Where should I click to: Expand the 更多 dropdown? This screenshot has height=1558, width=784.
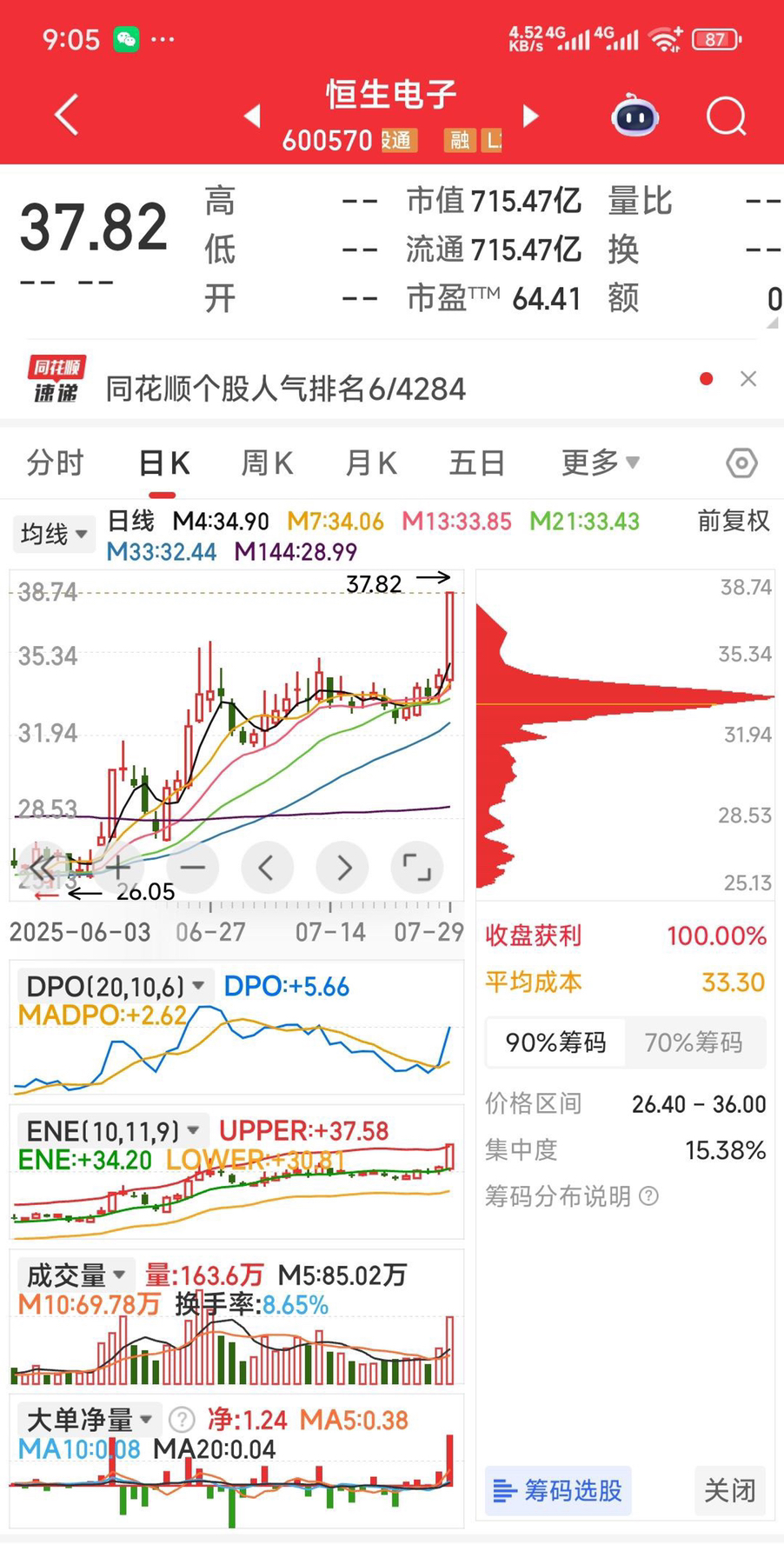coord(600,463)
